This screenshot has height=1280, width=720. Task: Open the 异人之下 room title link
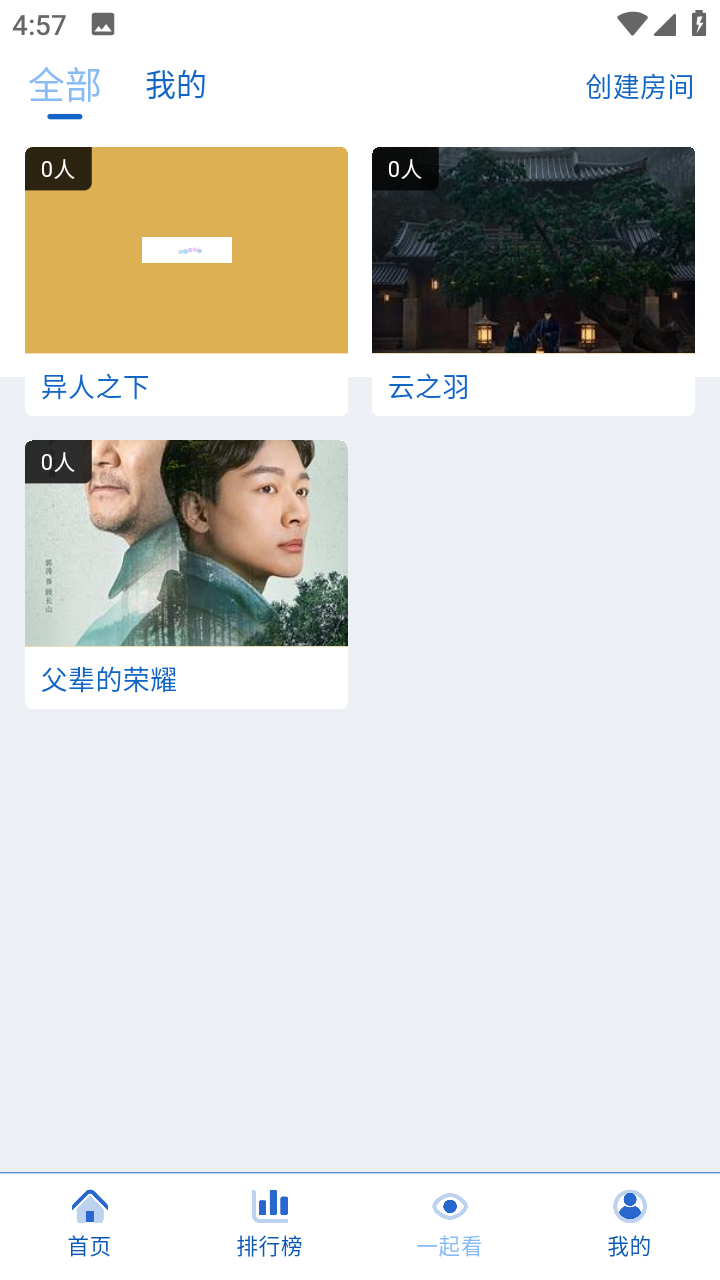[x=94, y=387]
